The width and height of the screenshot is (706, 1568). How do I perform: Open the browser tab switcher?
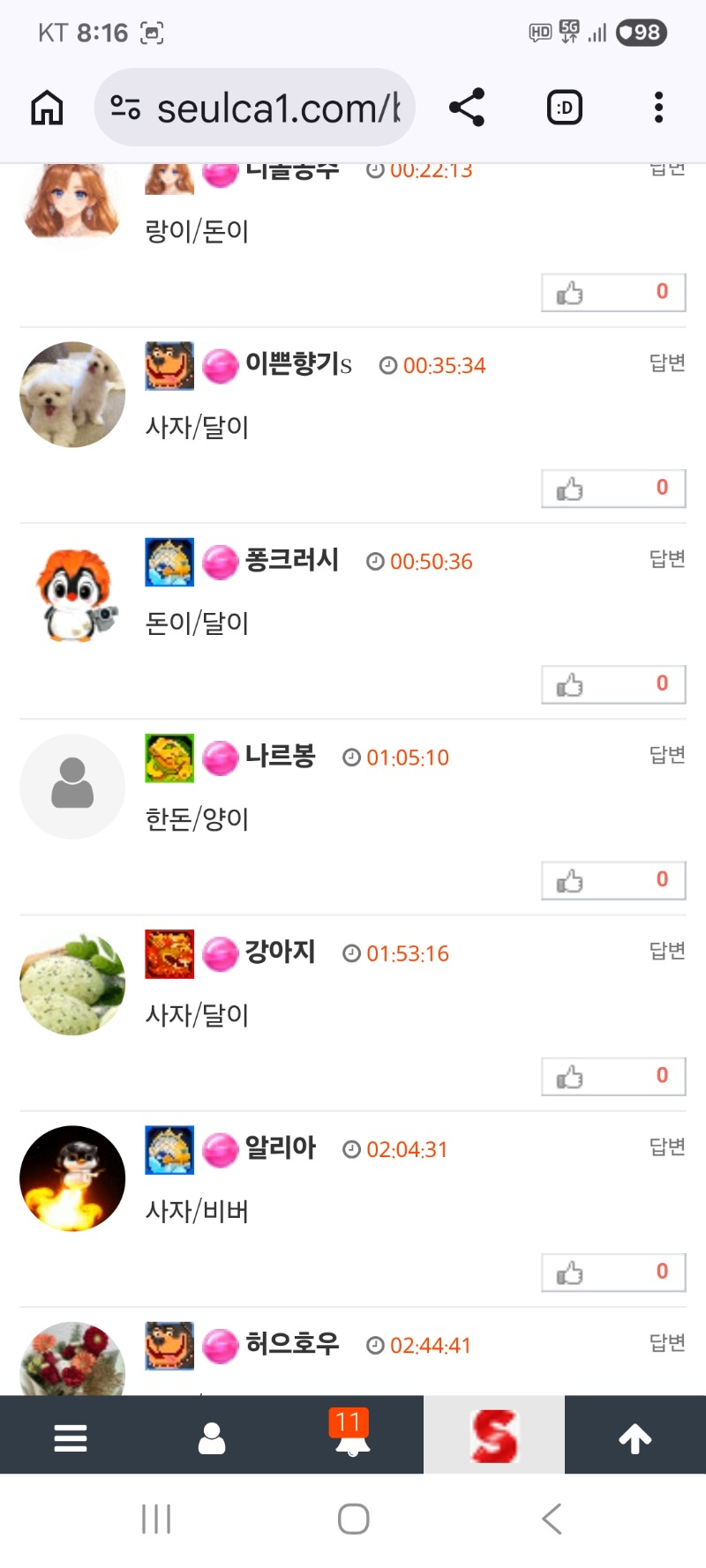(565, 108)
